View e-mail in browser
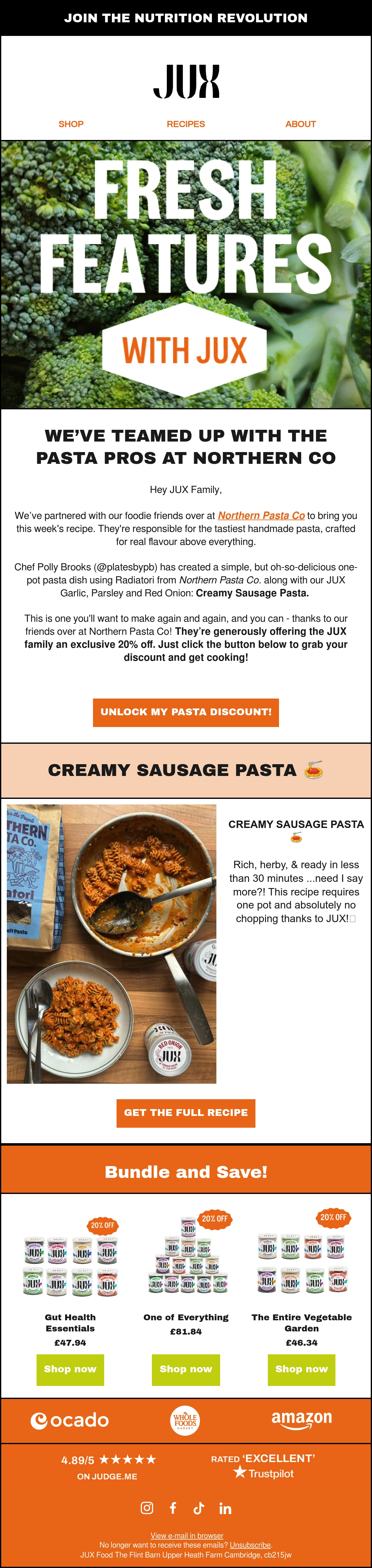Viewport: 372px width, 1568px height. tap(187, 1536)
